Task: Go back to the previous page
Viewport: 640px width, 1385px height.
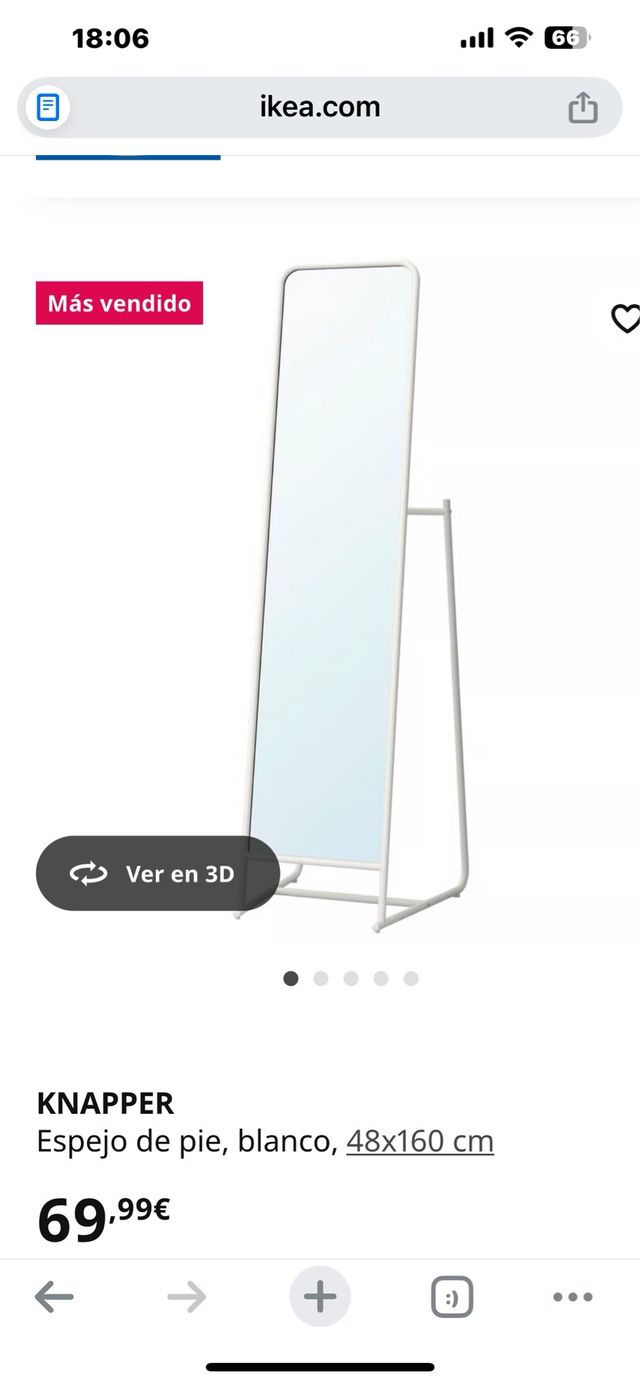Action: (54, 1298)
